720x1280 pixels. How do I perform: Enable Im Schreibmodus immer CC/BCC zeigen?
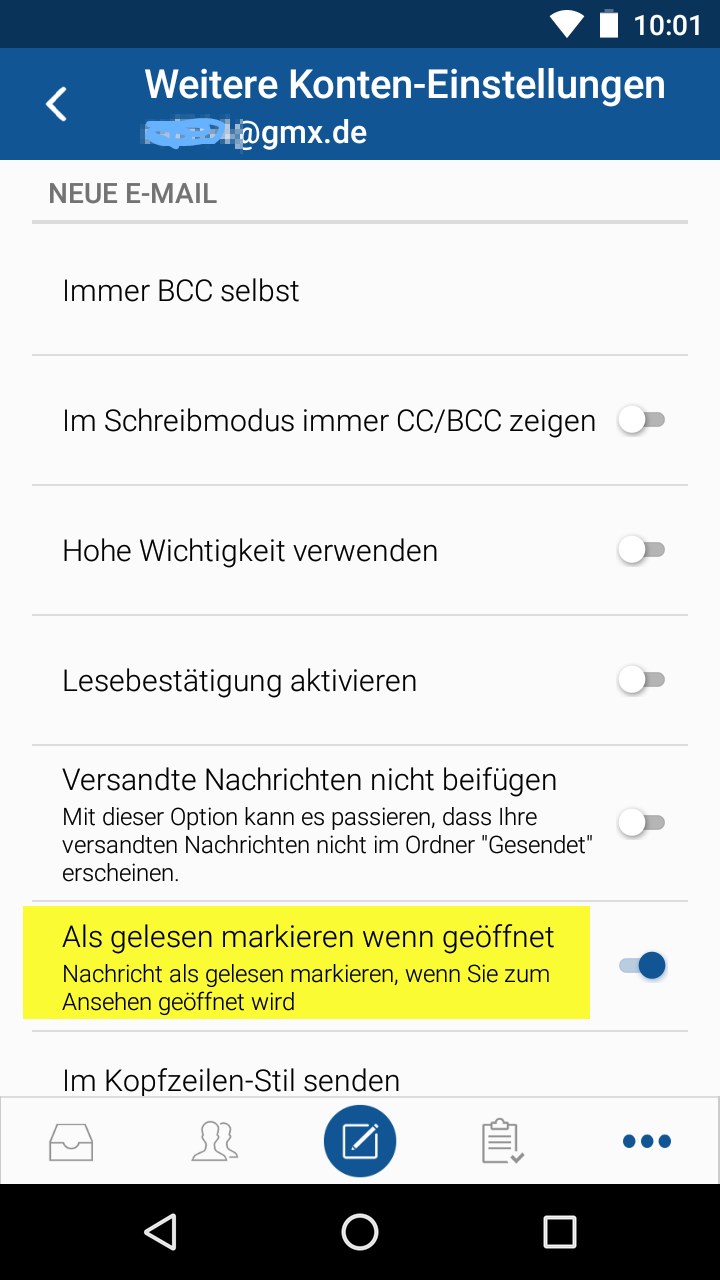(x=641, y=421)
